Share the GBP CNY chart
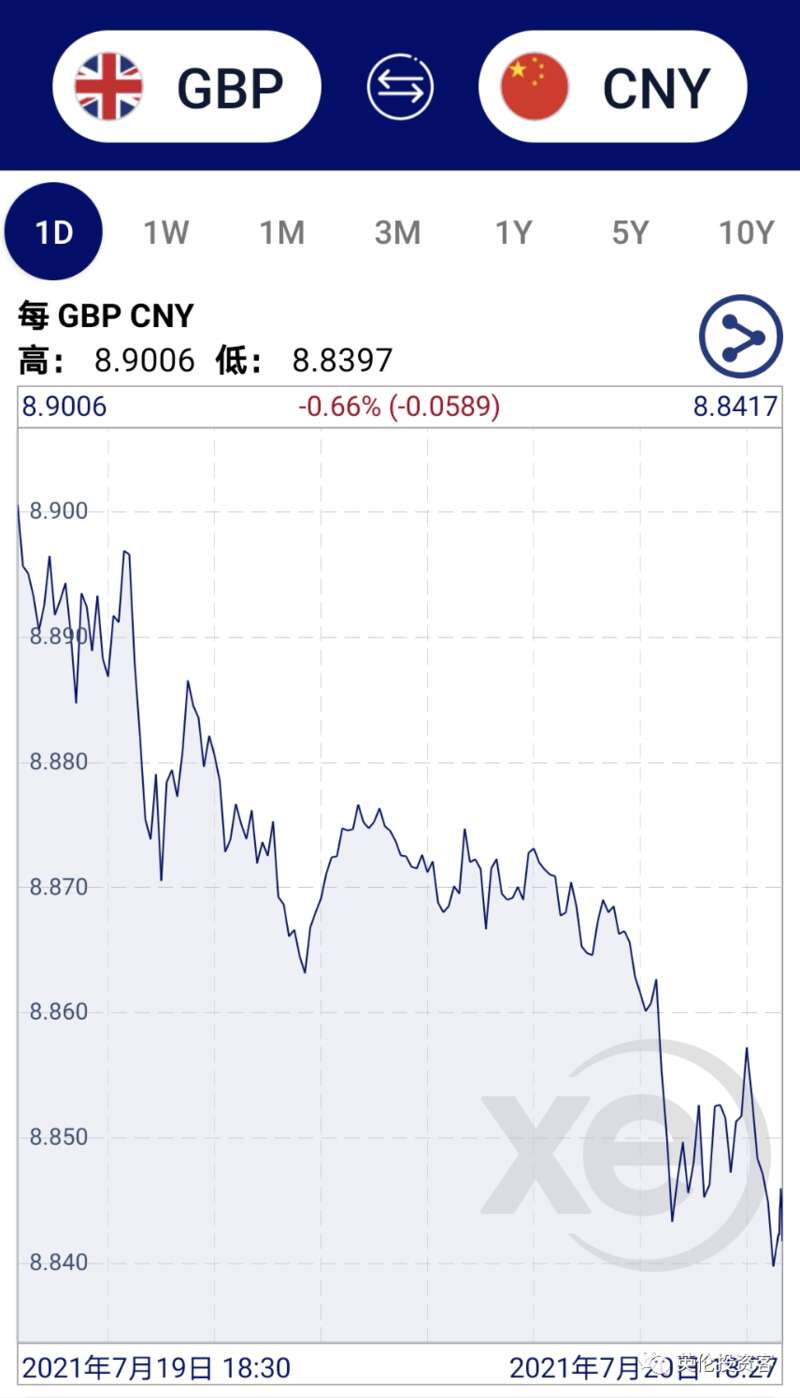Viewport: 800px width, 1398px height. click(741, 336)
